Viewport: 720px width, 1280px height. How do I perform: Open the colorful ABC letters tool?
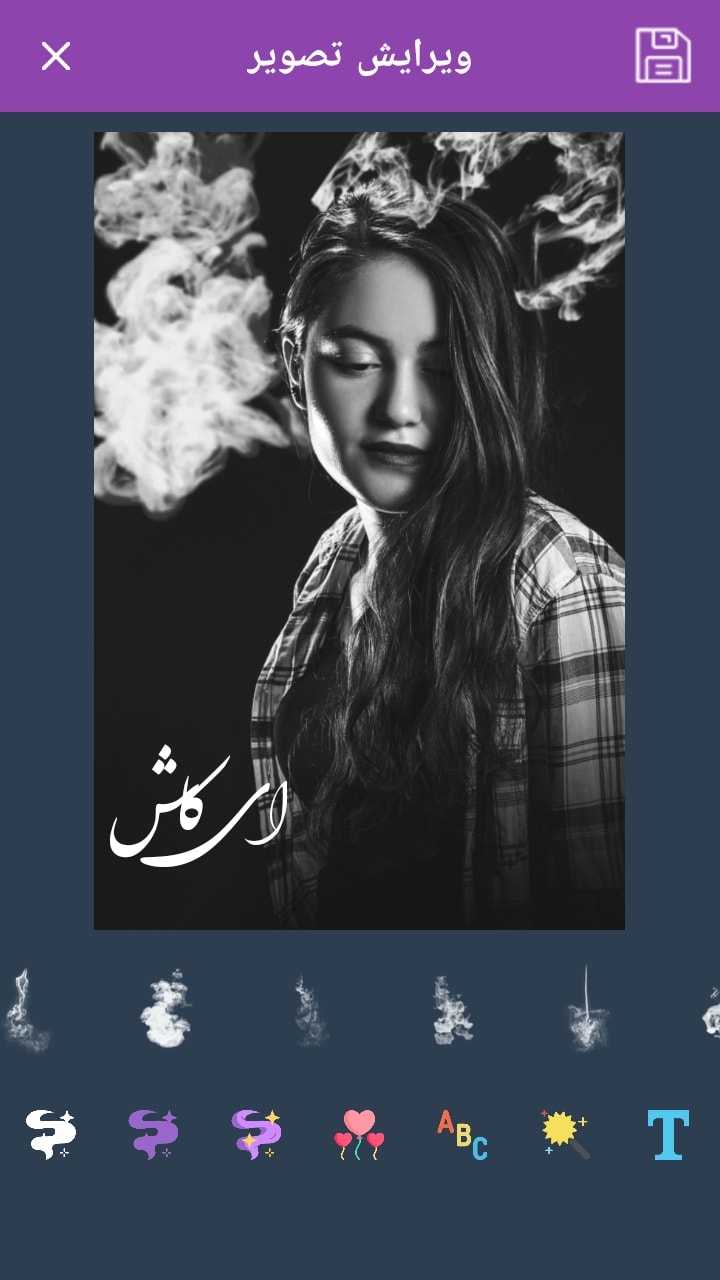462,1135
